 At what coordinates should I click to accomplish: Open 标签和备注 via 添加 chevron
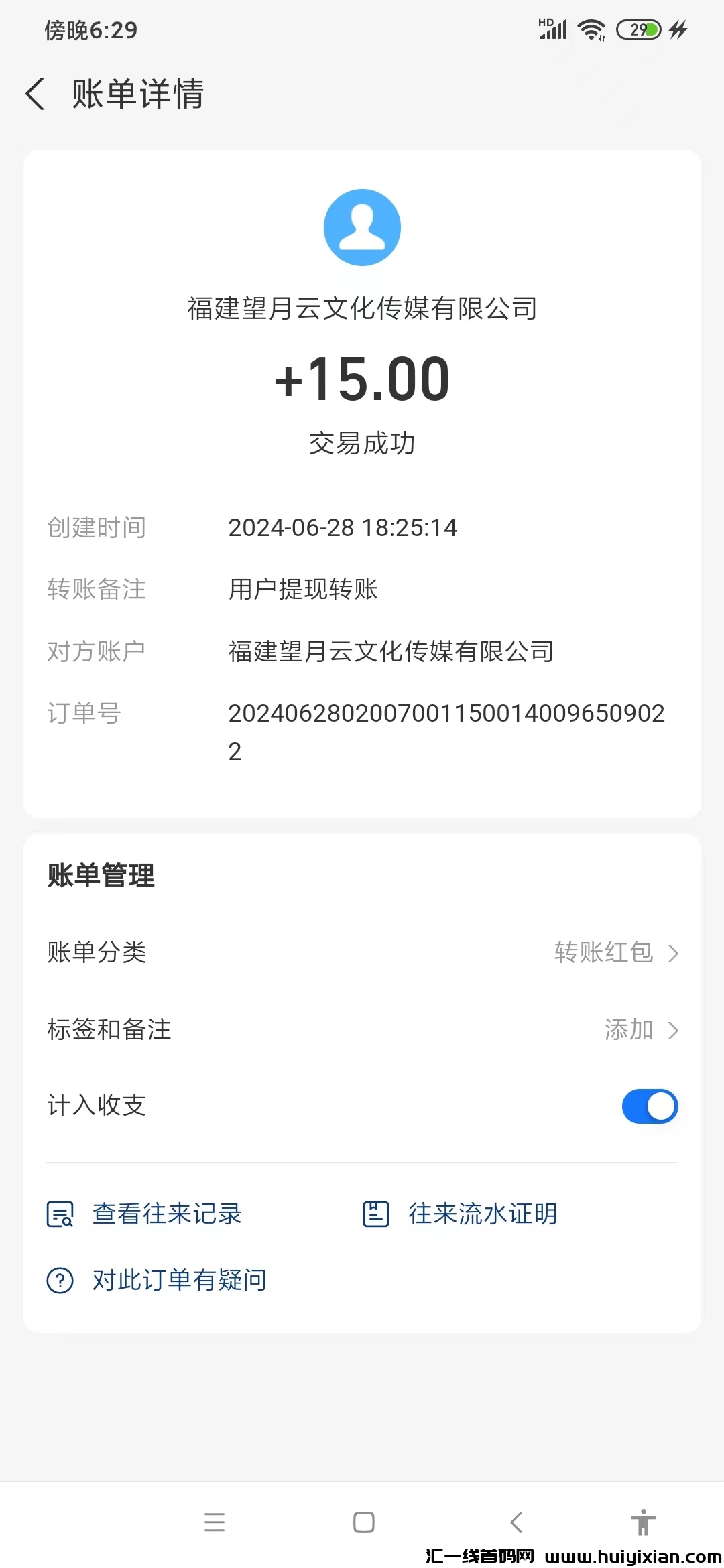click(x=672, y=1031)
